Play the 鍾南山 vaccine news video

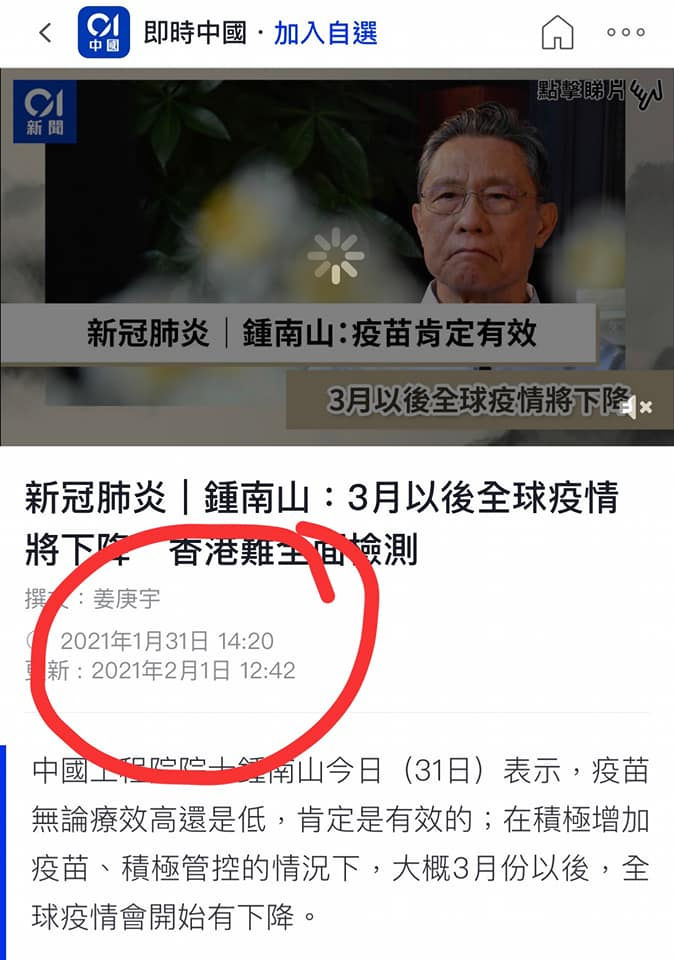click(336, 256)
